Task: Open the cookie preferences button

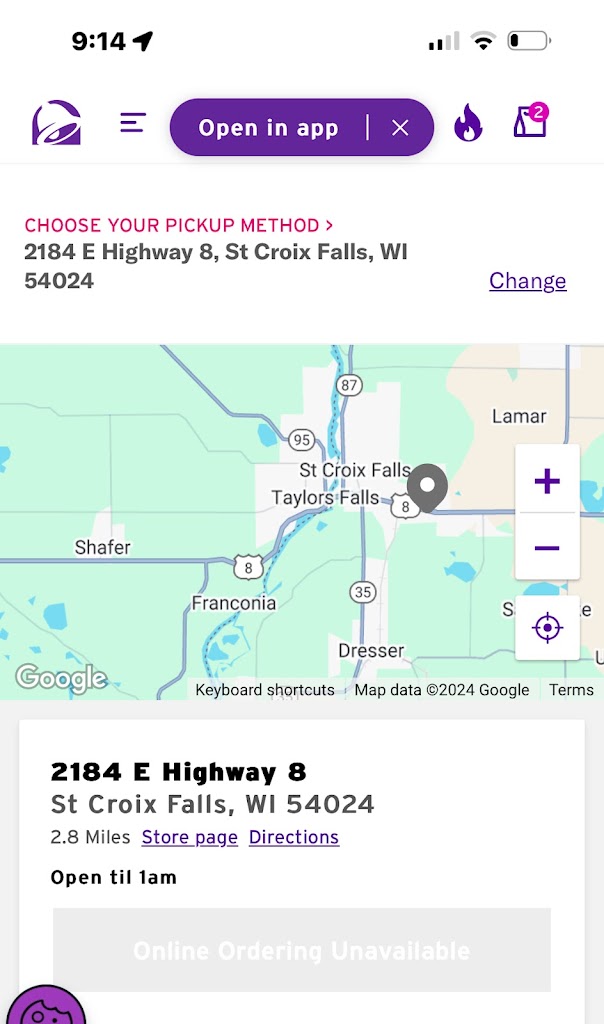Action: (x=42, y=1008)
